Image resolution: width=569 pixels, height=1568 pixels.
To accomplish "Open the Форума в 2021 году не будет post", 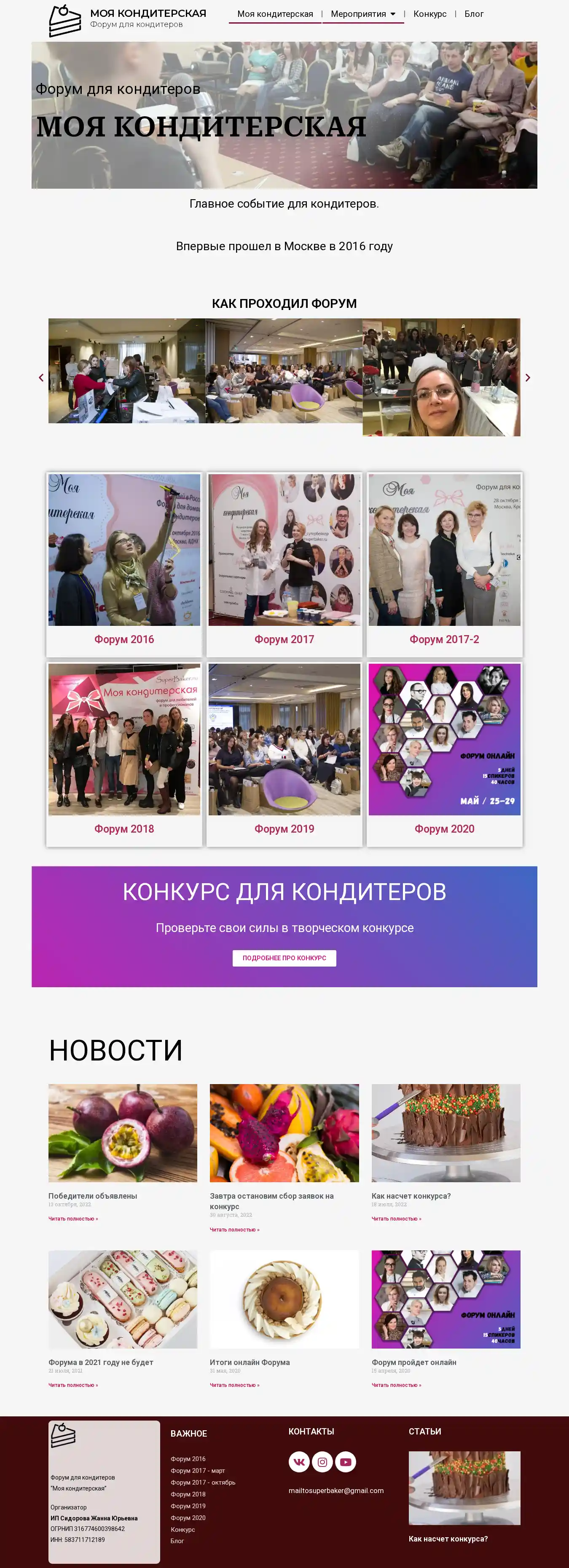I will 100,1362.
